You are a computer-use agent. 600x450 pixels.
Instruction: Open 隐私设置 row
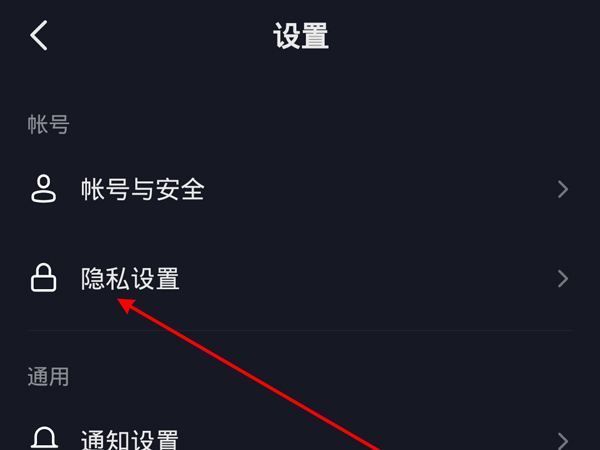tap(130, 279)
